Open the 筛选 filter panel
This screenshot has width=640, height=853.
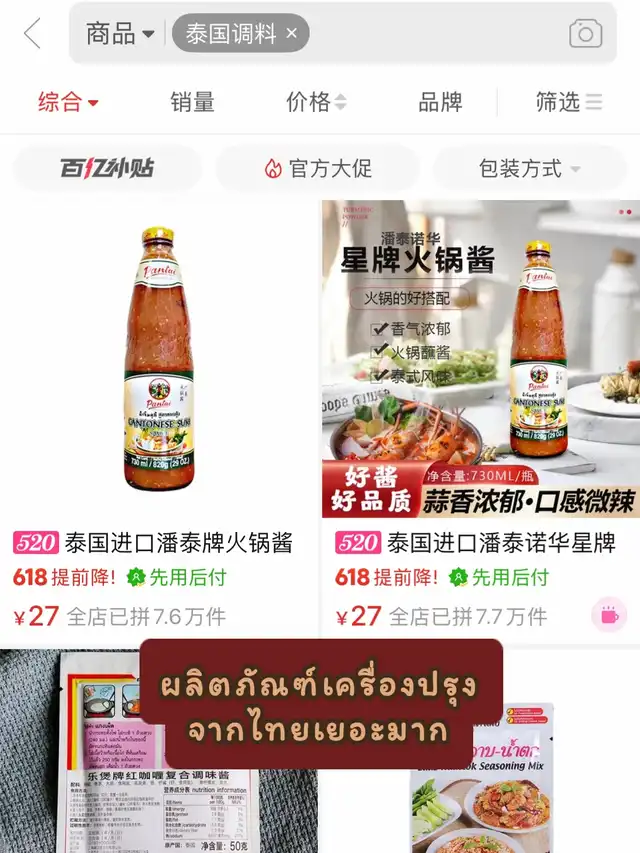click(569, 102)
